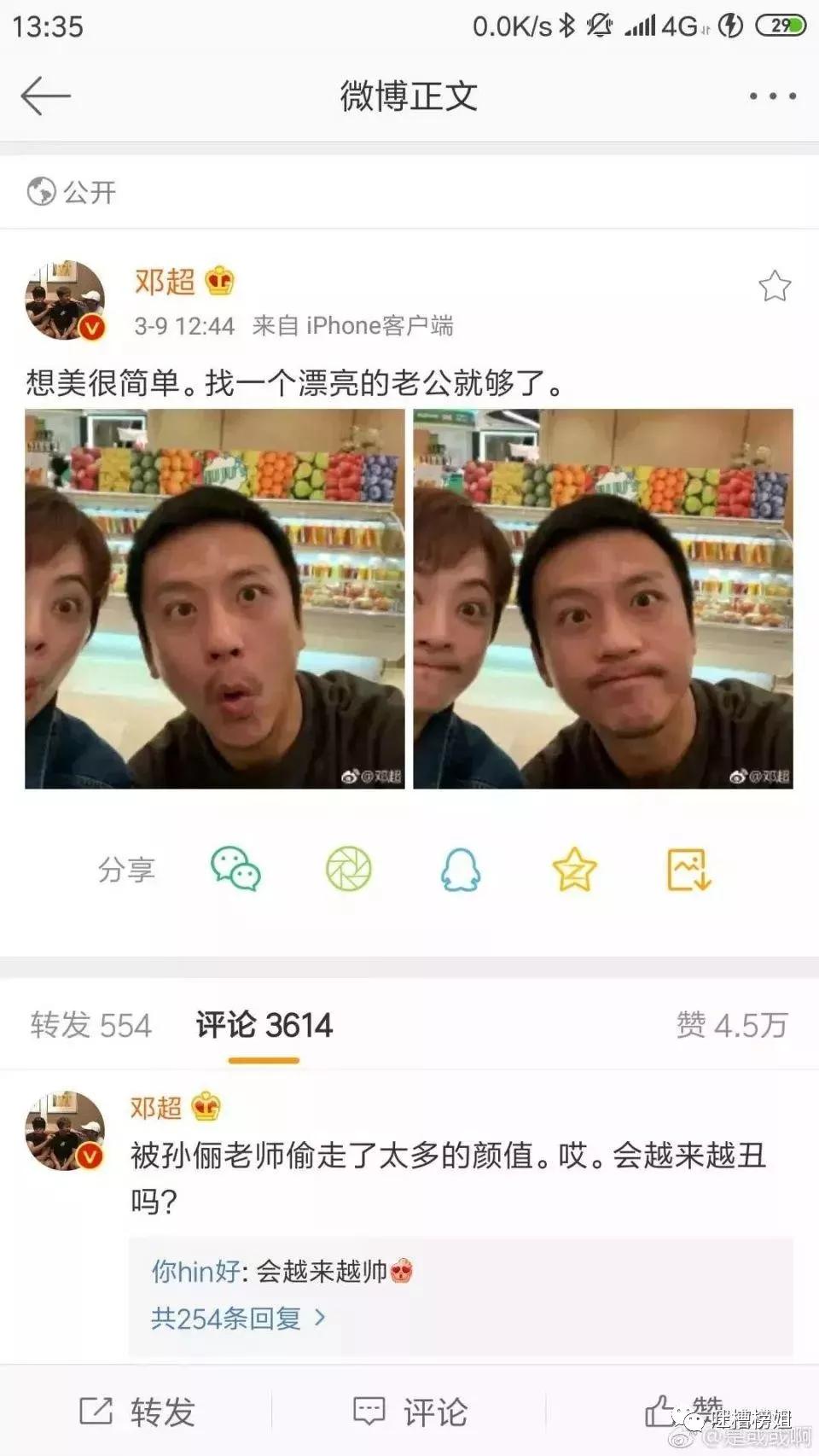Toggle the star to favorite this post
This screenshot has height=1456, width=819.
[x=775, y=288]
